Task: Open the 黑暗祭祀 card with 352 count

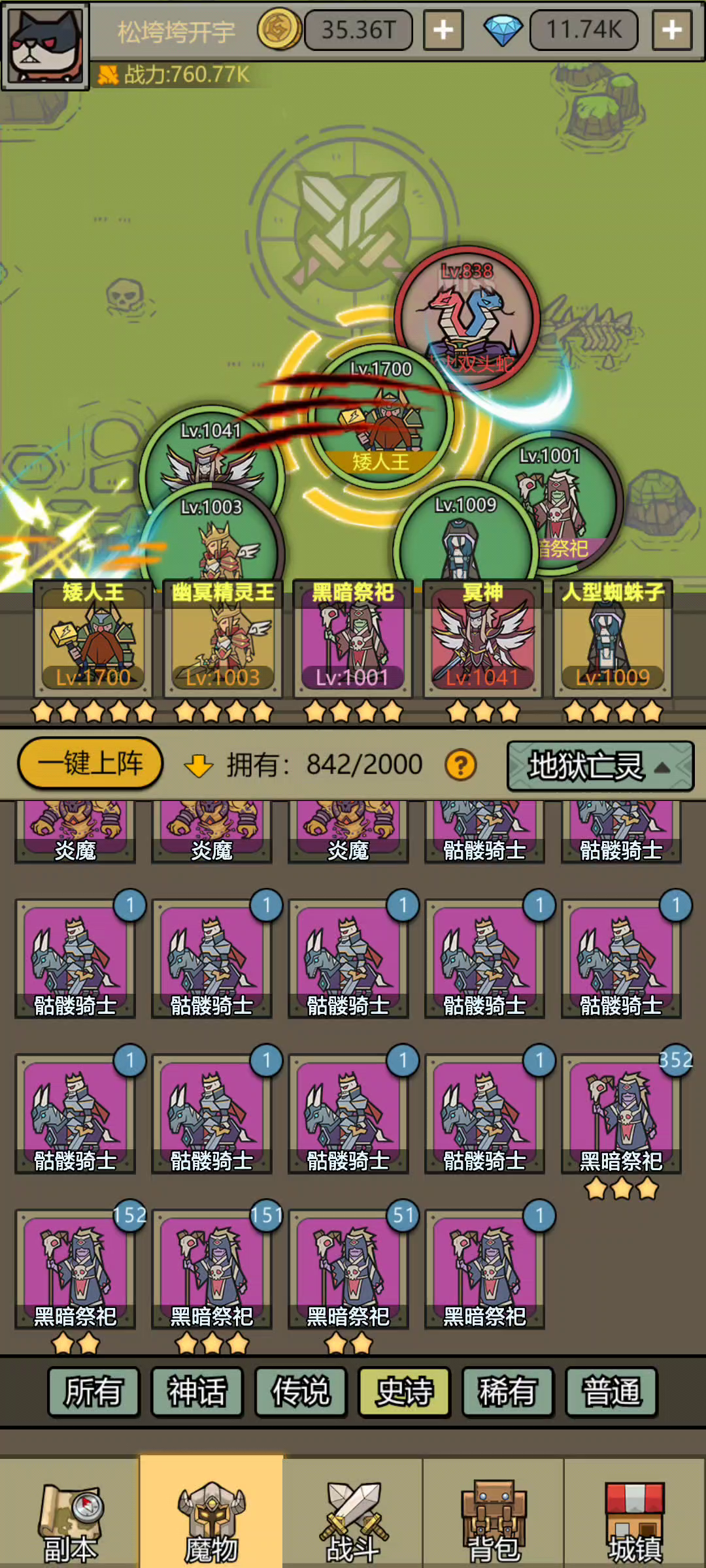Action: pos(621,1115)
